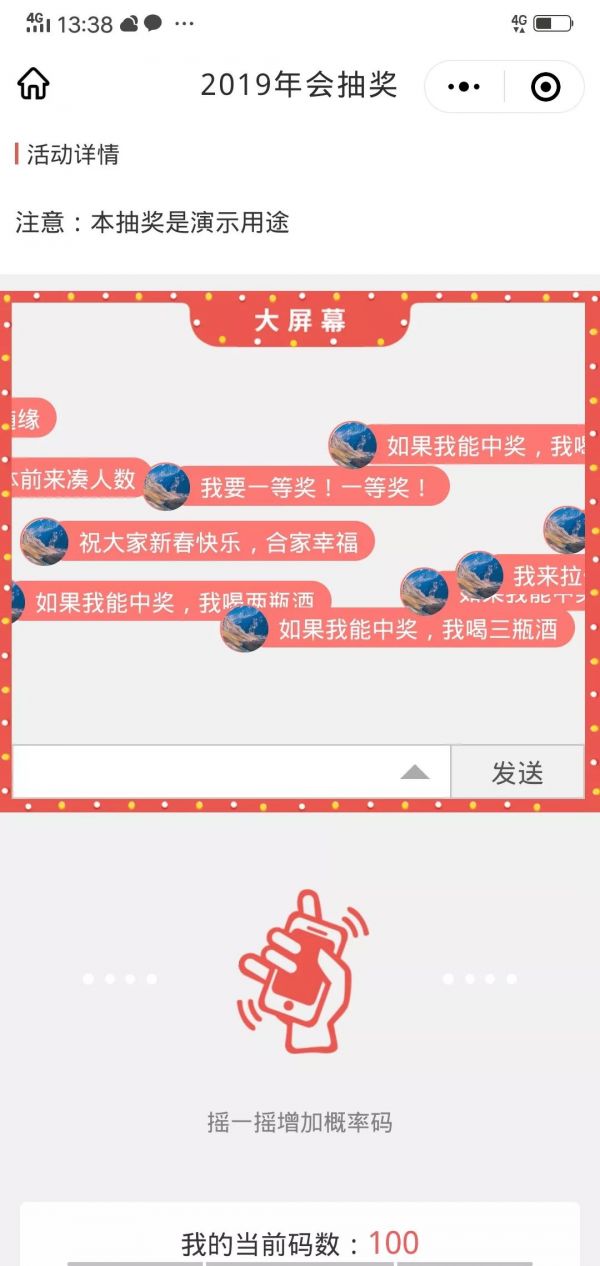
Task: Send the barrage message with 发送
Action: pyautogui.click(x=517, y=772)
